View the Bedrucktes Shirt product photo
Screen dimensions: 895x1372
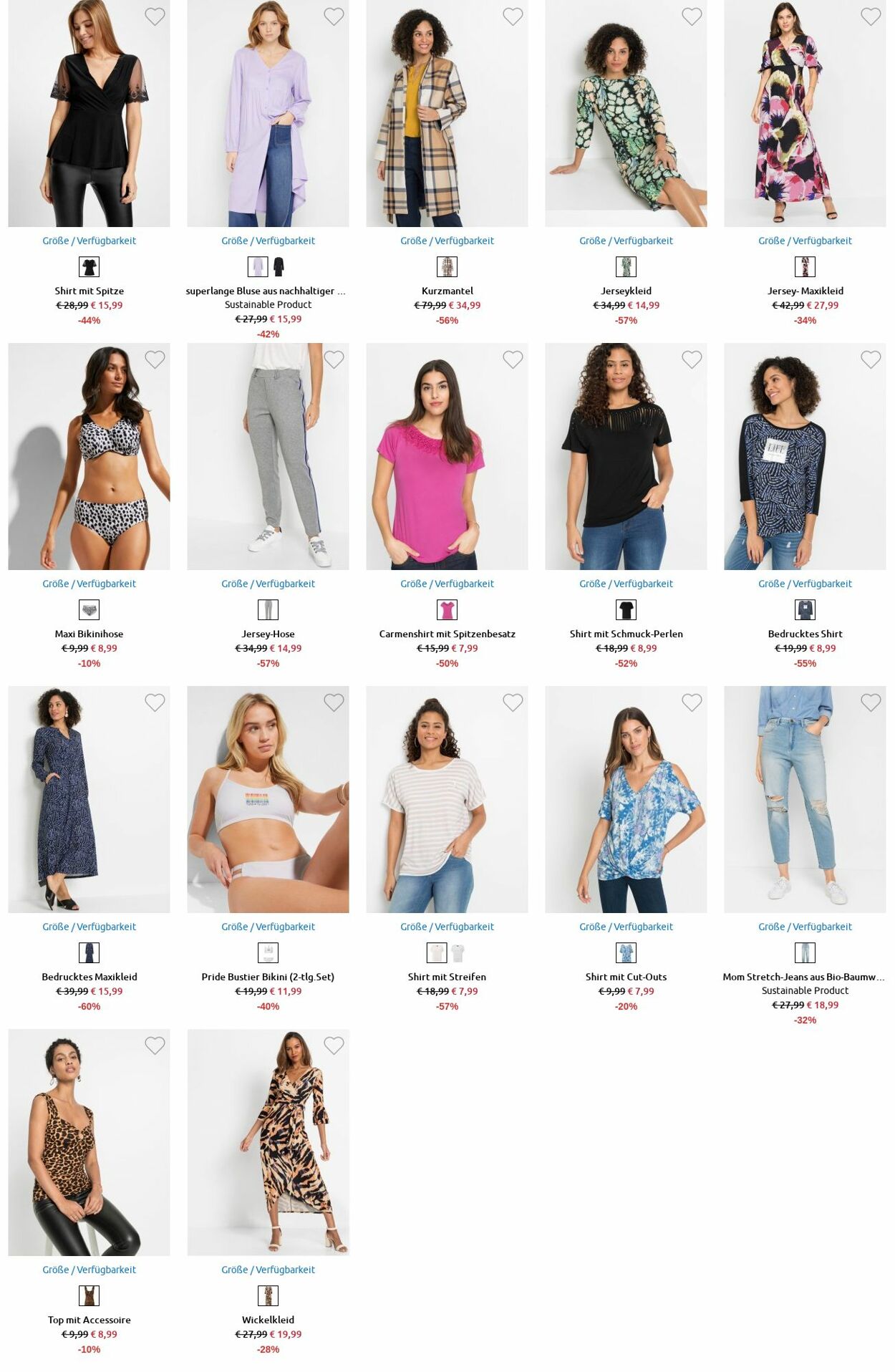click(x=805, y=456)
